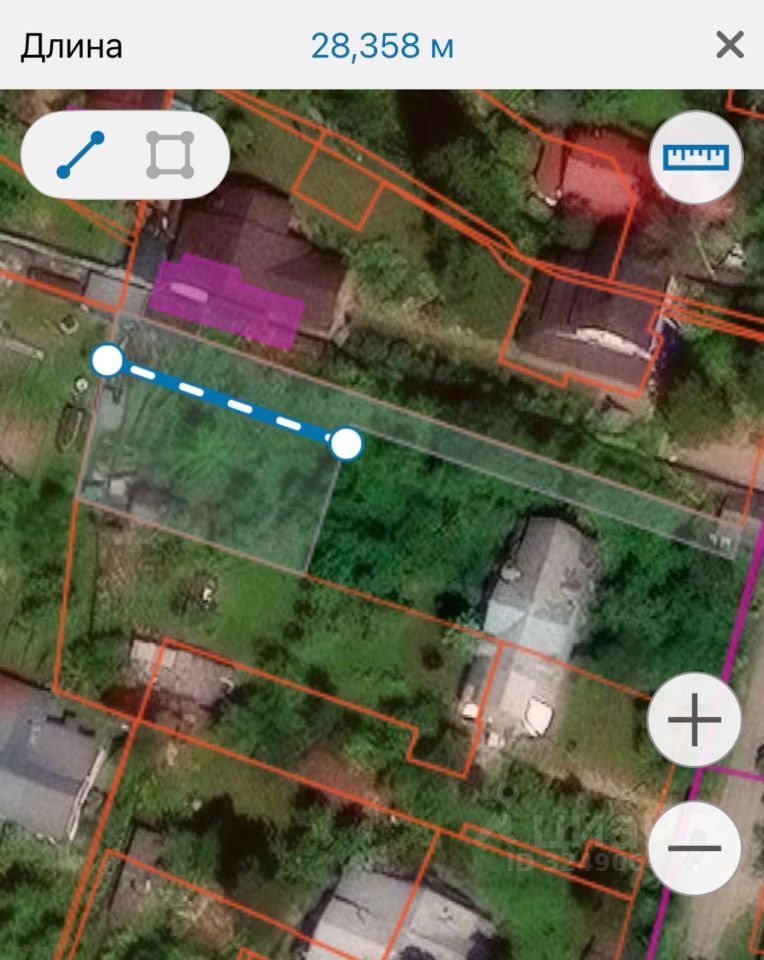
Task: Toggle the ruler measurement tool
Action: coord(696,157)
